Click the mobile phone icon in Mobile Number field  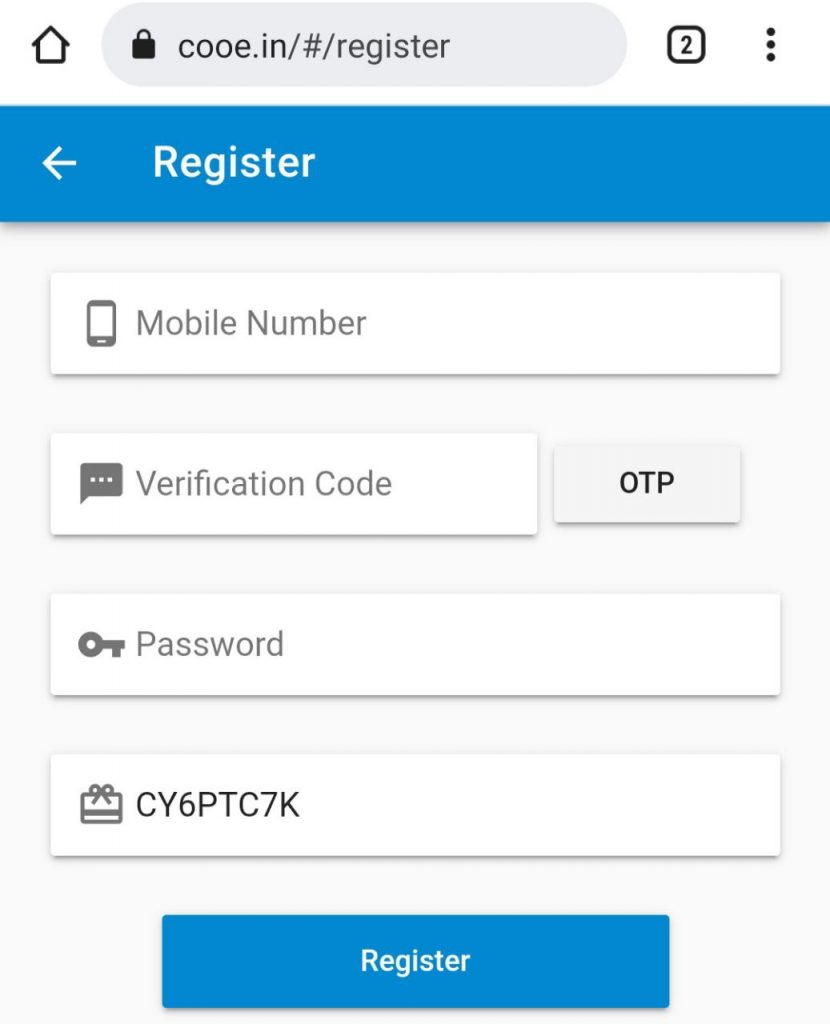pos(100,322)
